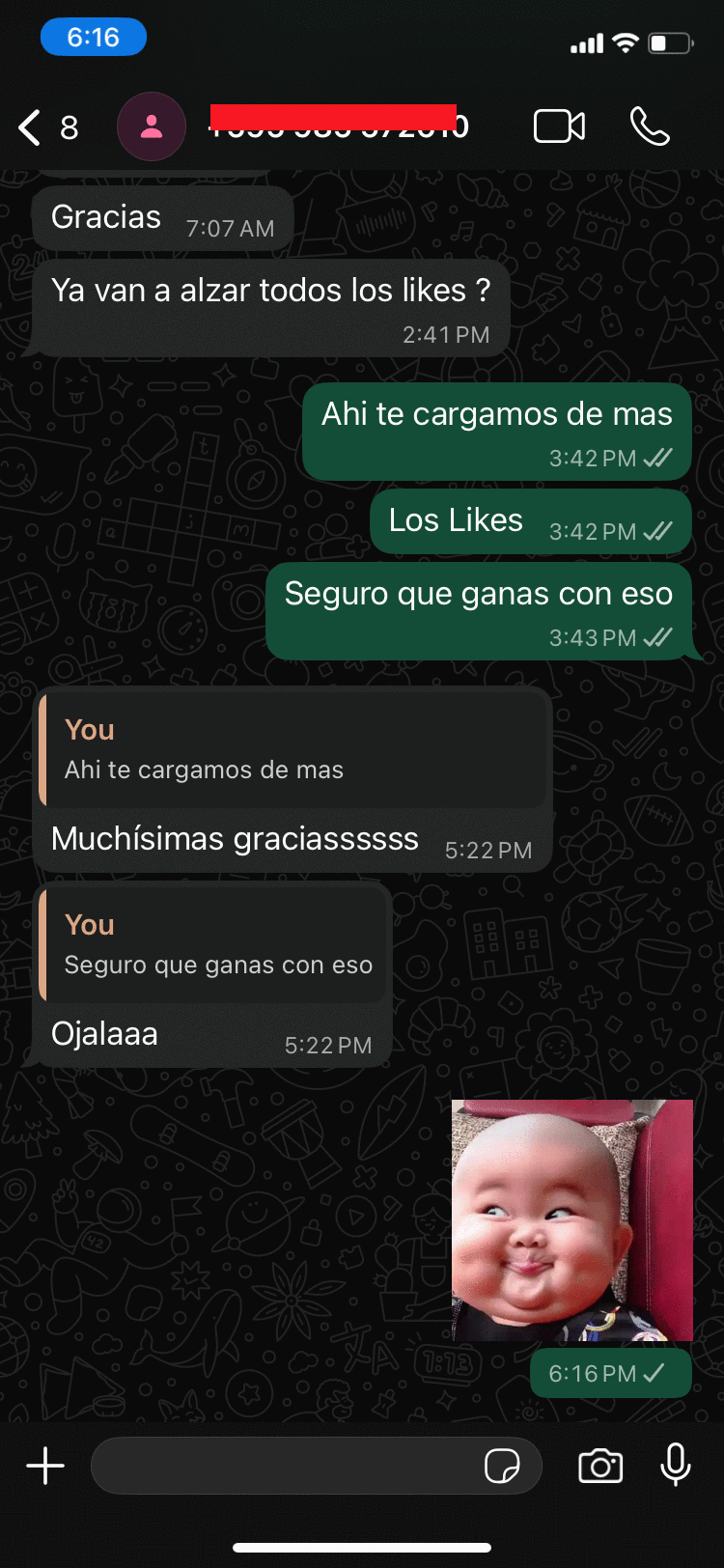Focus the message text field
The height and width of the screenshot is (1568, 724).
[285, 1466]
